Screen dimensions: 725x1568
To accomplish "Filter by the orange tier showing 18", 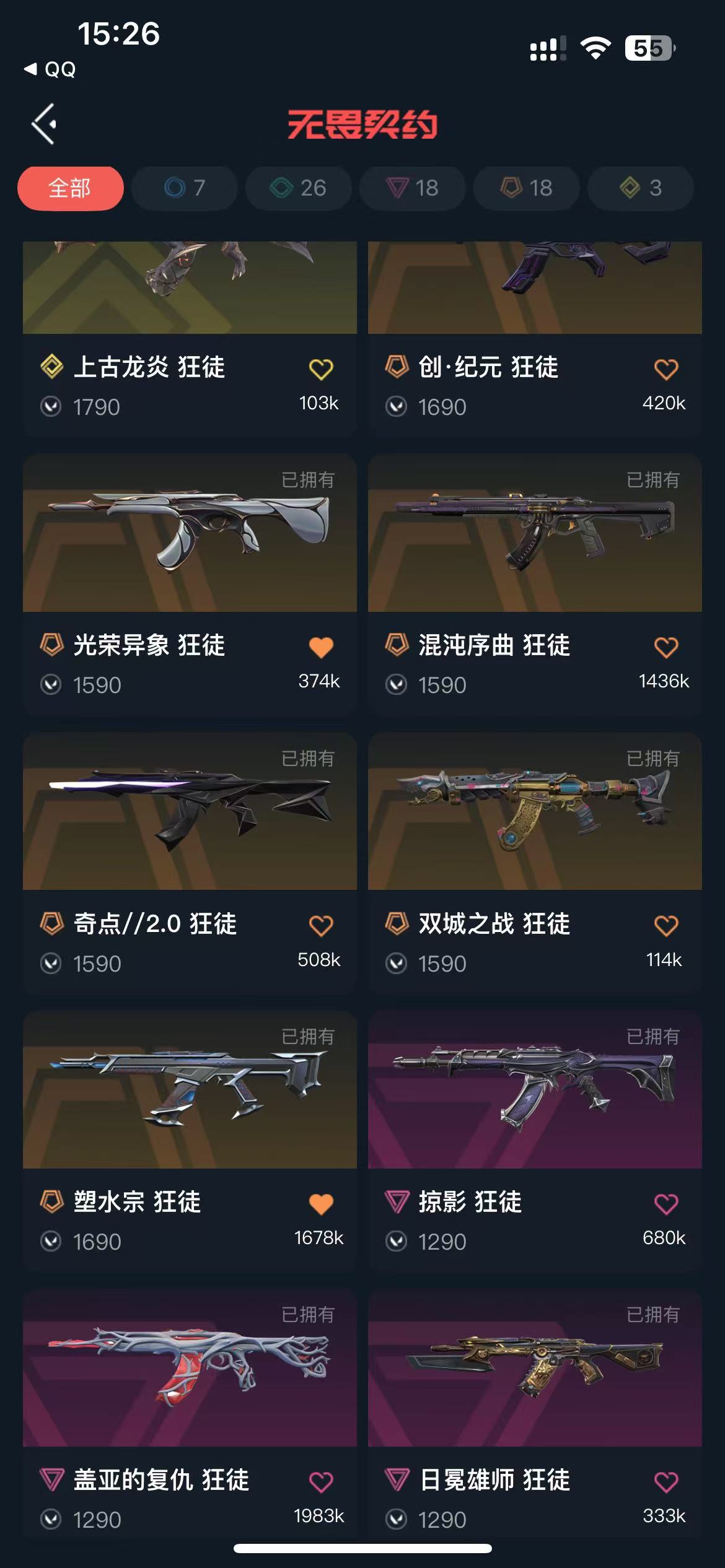I will (527, 188).
